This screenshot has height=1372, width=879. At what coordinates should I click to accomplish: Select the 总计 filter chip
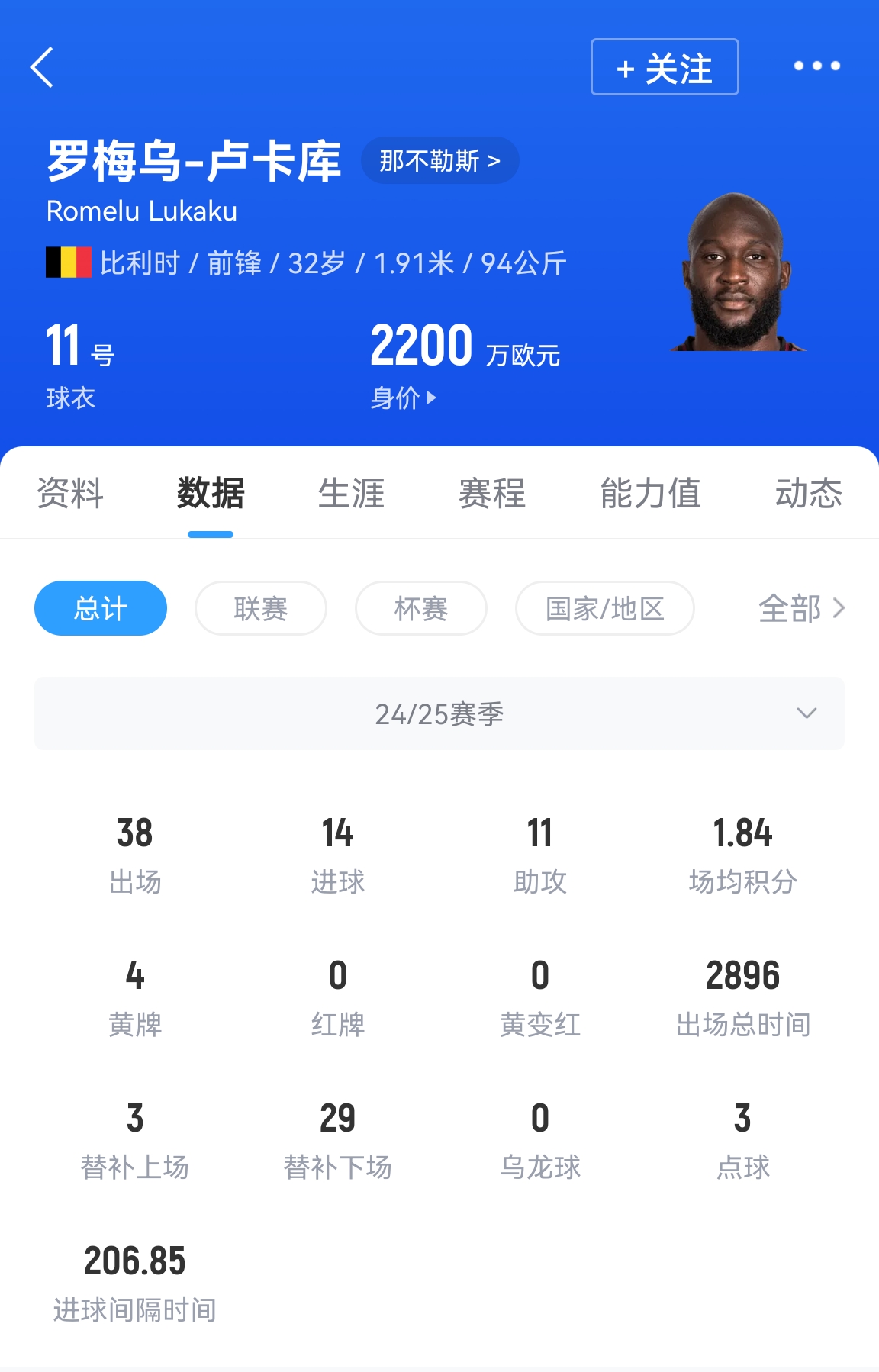pyautogui.click(x=101, y=608)
